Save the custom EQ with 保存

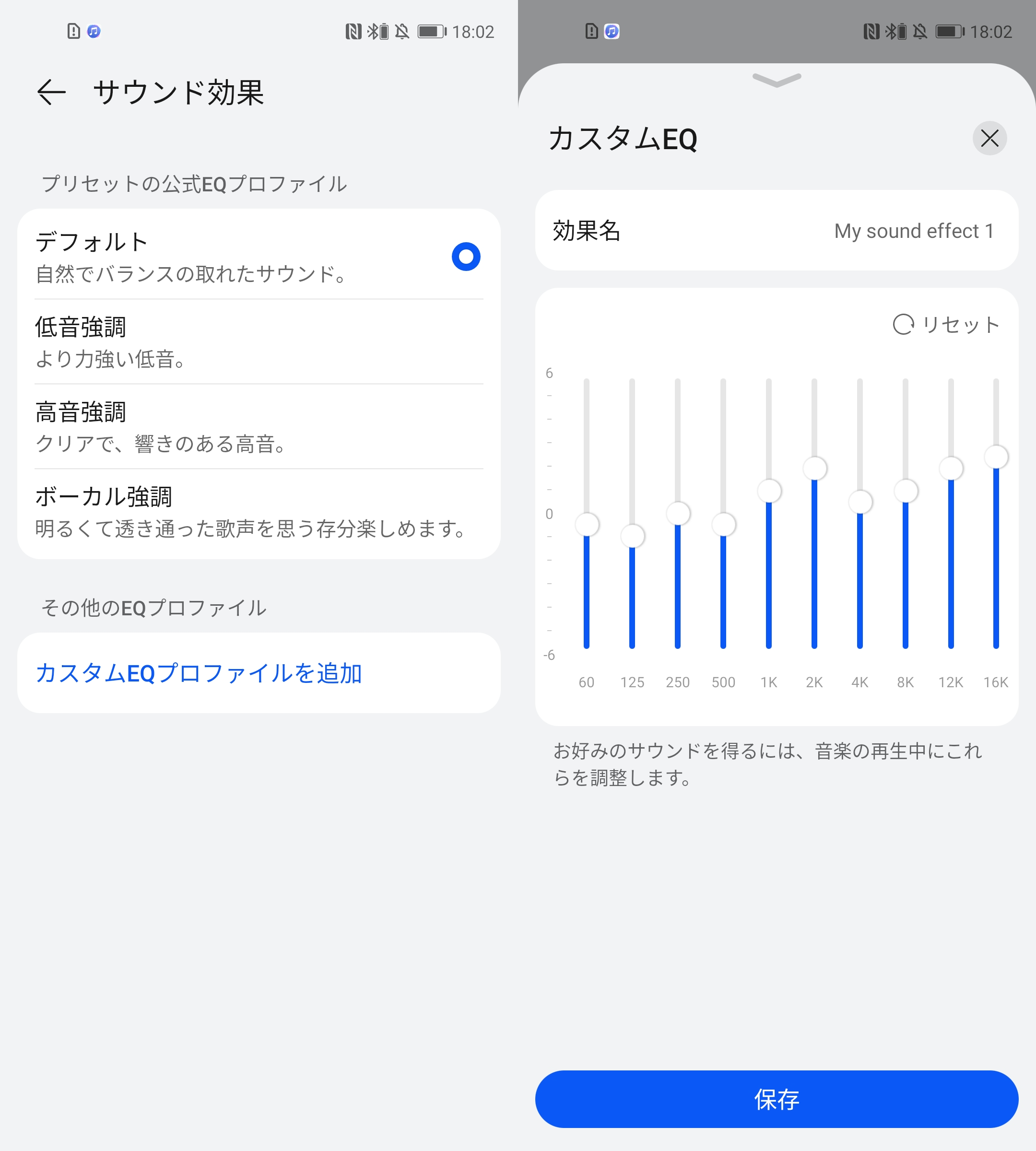pyautogui.click(x=777, y=1099)
